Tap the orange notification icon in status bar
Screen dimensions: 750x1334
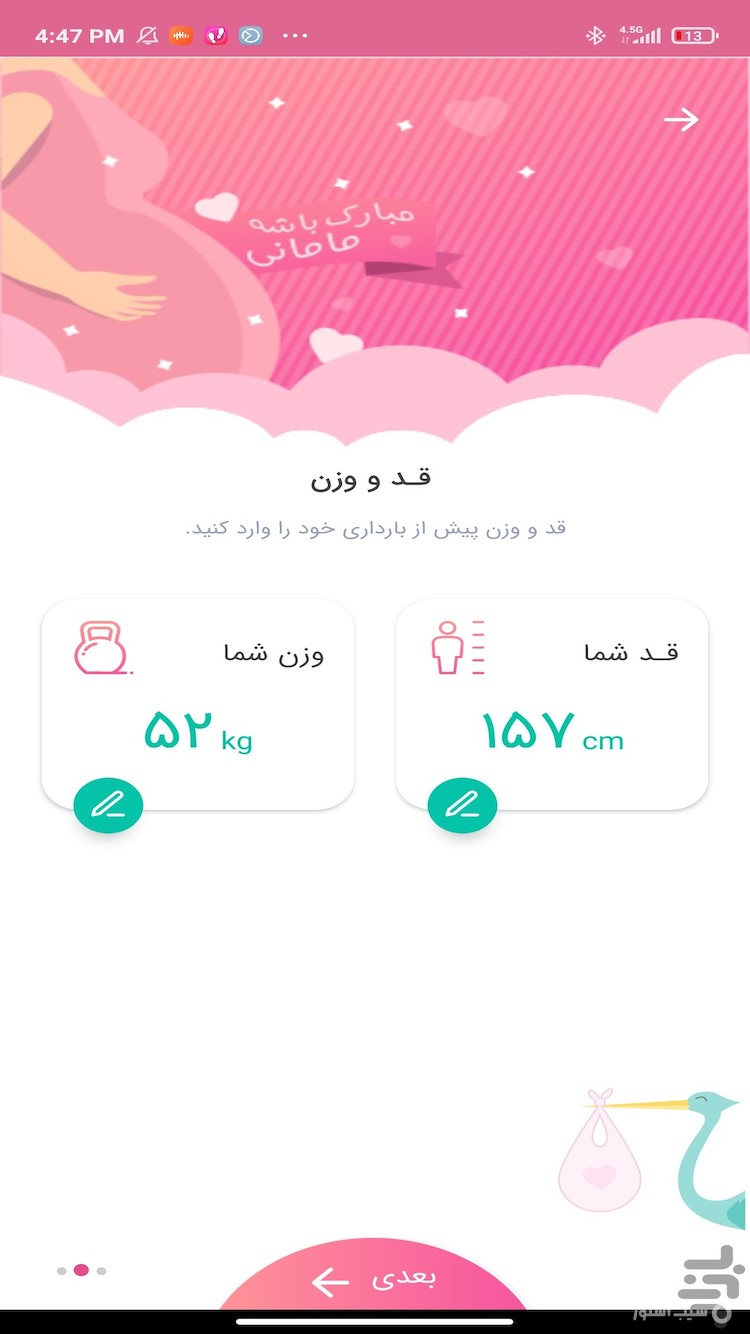[181, 35]
